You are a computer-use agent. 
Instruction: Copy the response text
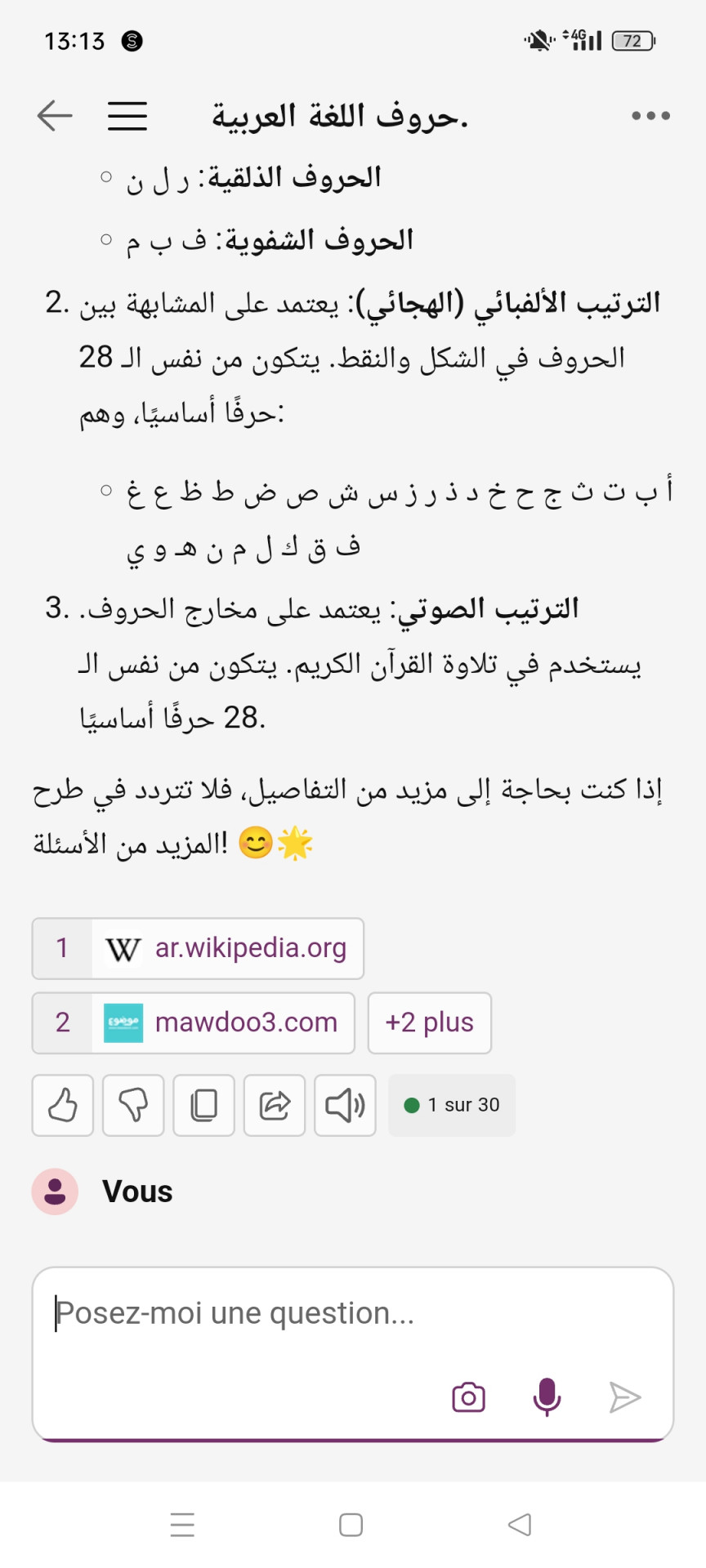[204, 1105]
